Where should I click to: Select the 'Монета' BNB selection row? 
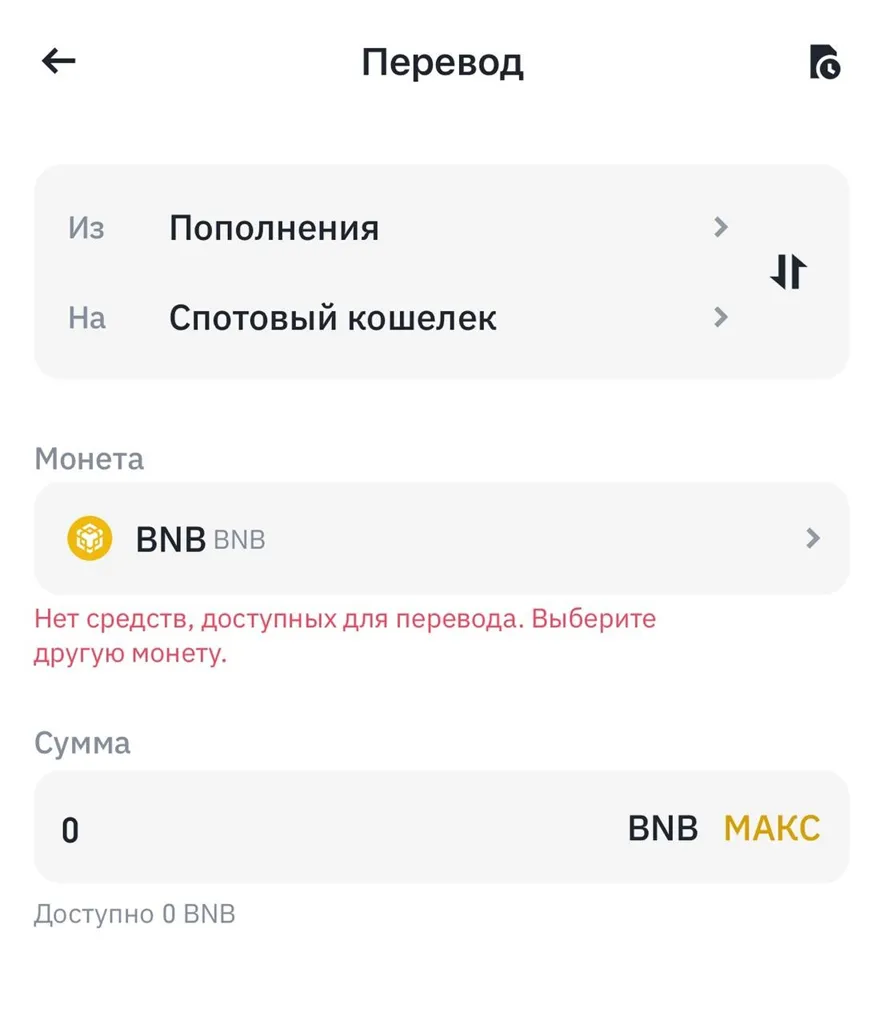pyautogui.click(x=440, y=539)
